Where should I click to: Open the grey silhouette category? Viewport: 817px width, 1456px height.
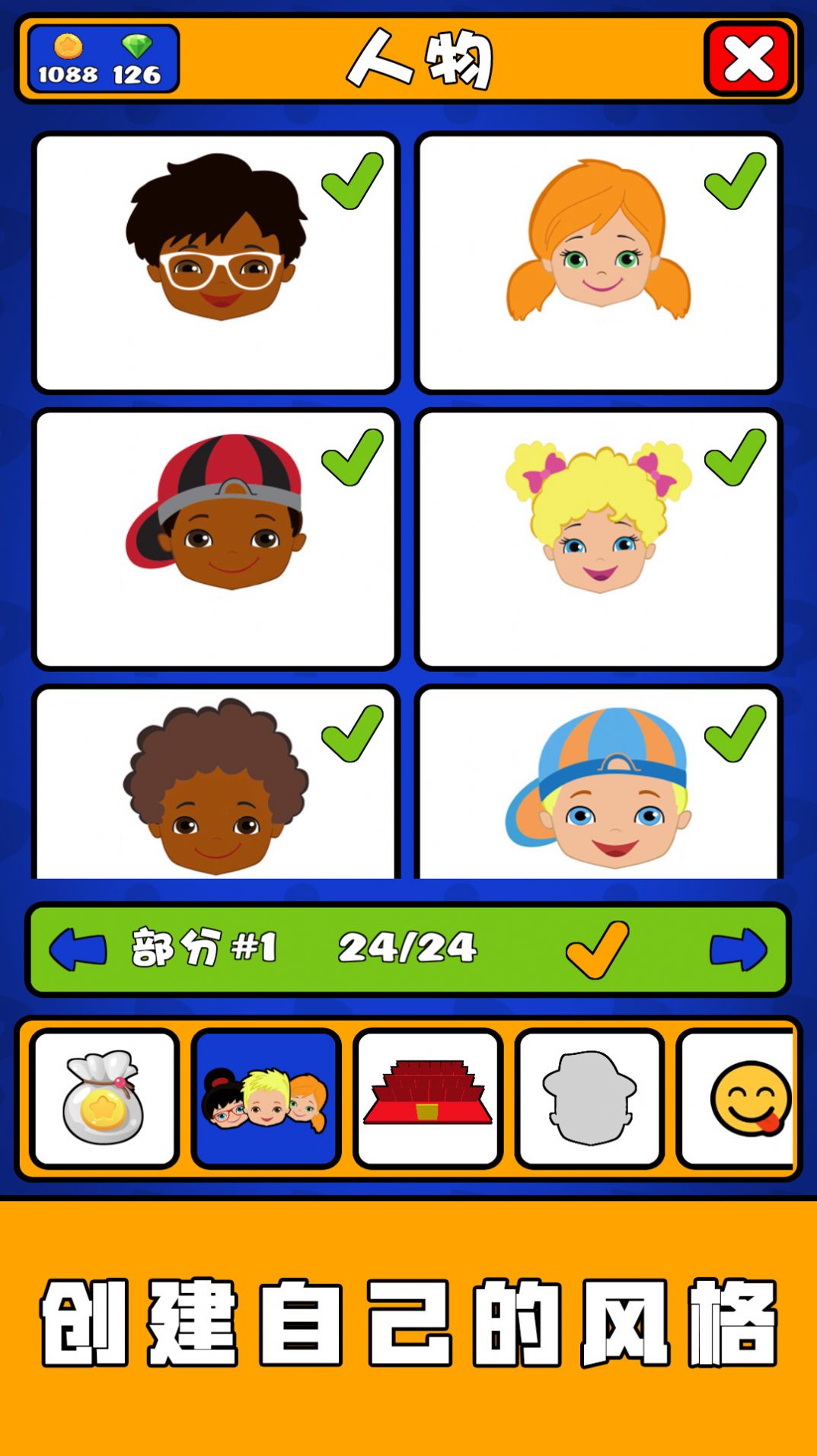click(x=589, y=1098)
